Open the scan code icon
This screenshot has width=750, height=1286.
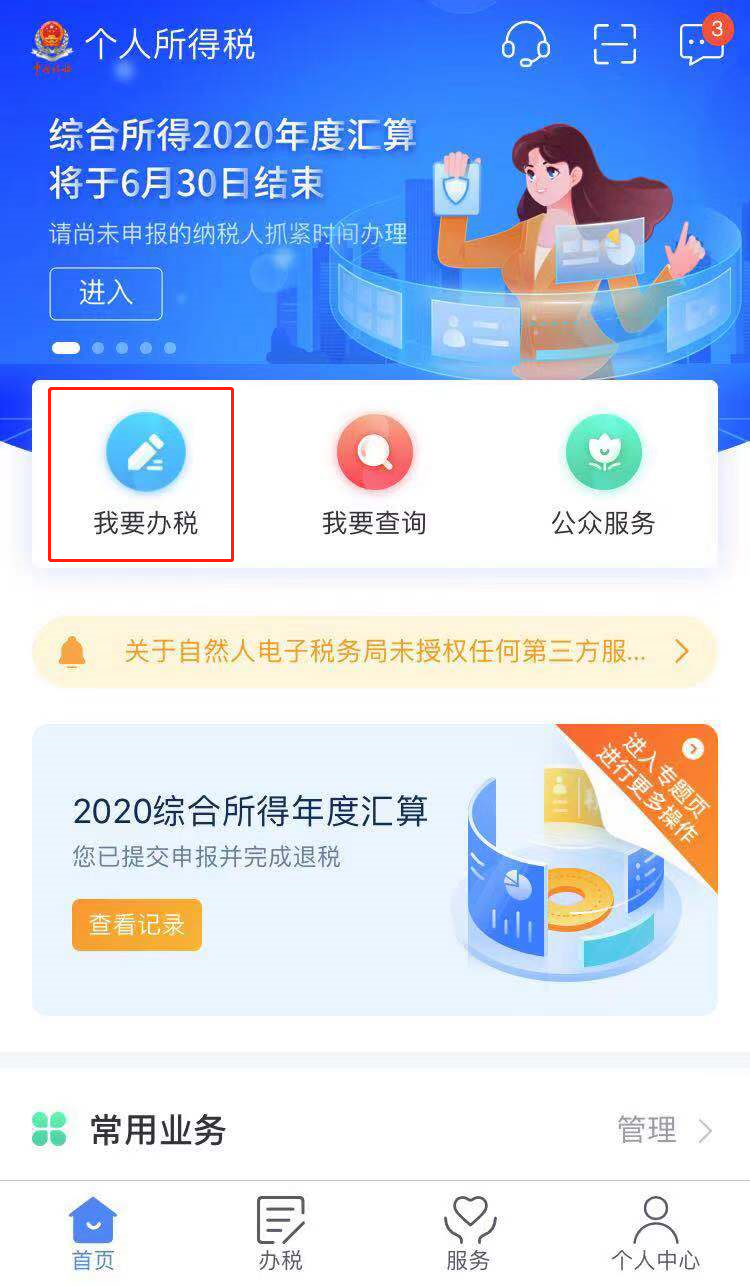614,44
